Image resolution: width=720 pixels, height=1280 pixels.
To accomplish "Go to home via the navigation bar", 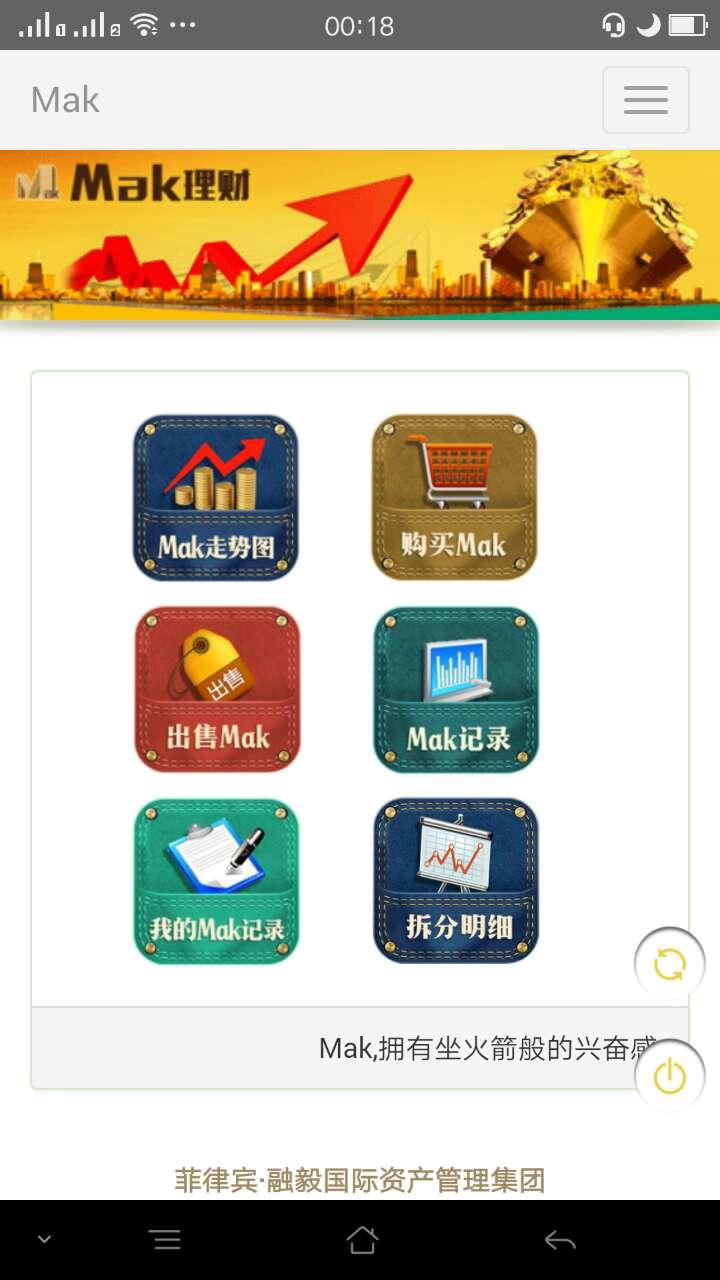I will (x=362, y=1241).
